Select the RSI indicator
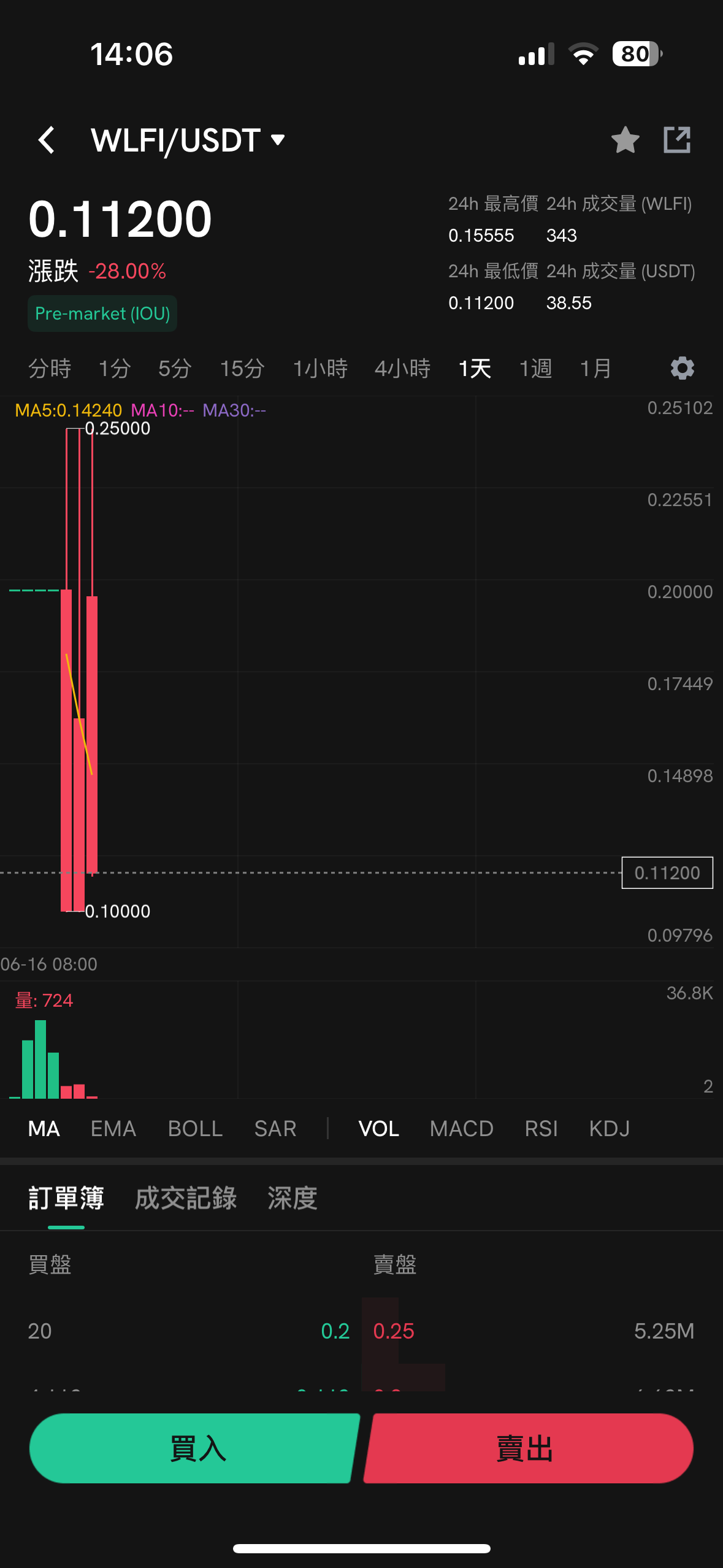 (x=541, y=1128)
